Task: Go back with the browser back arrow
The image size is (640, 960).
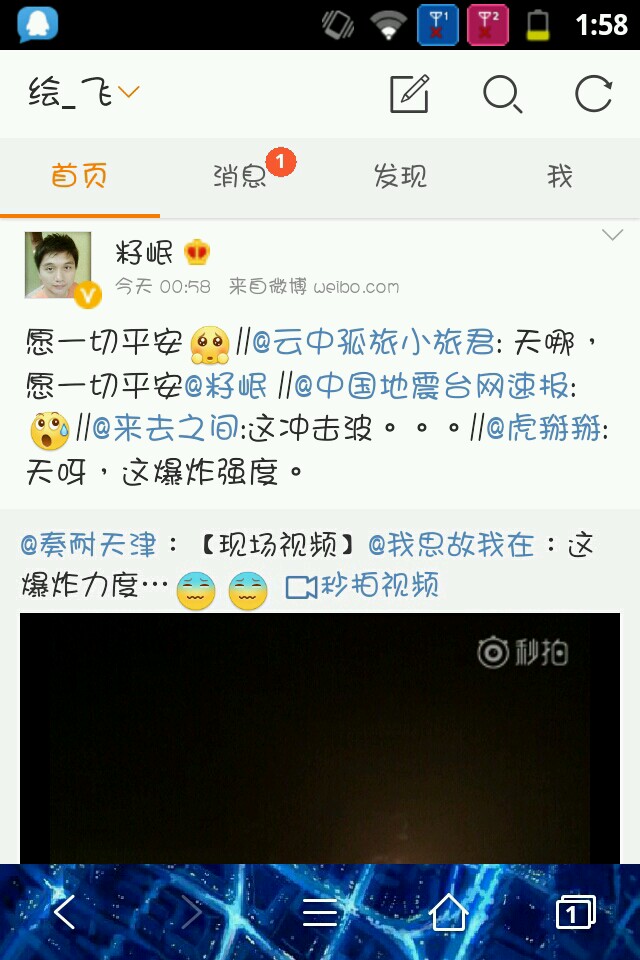Action: pyautogui.click(x=65, y=912)
